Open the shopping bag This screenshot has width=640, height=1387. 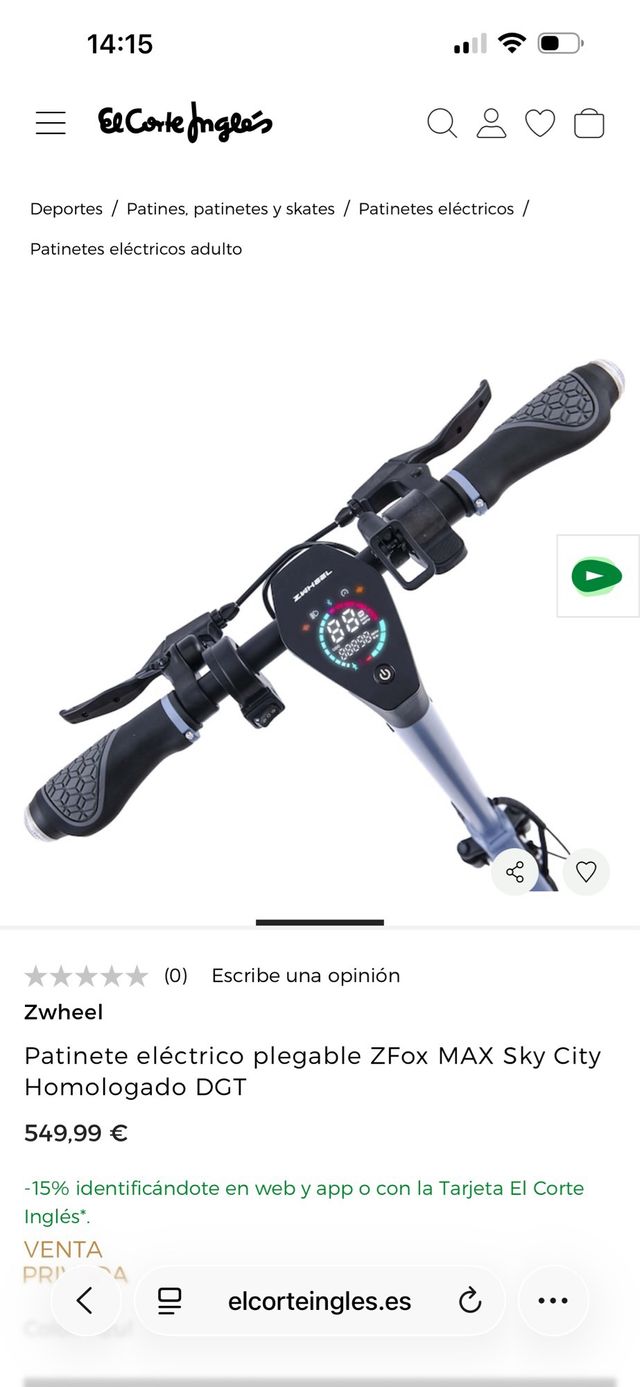590,123
